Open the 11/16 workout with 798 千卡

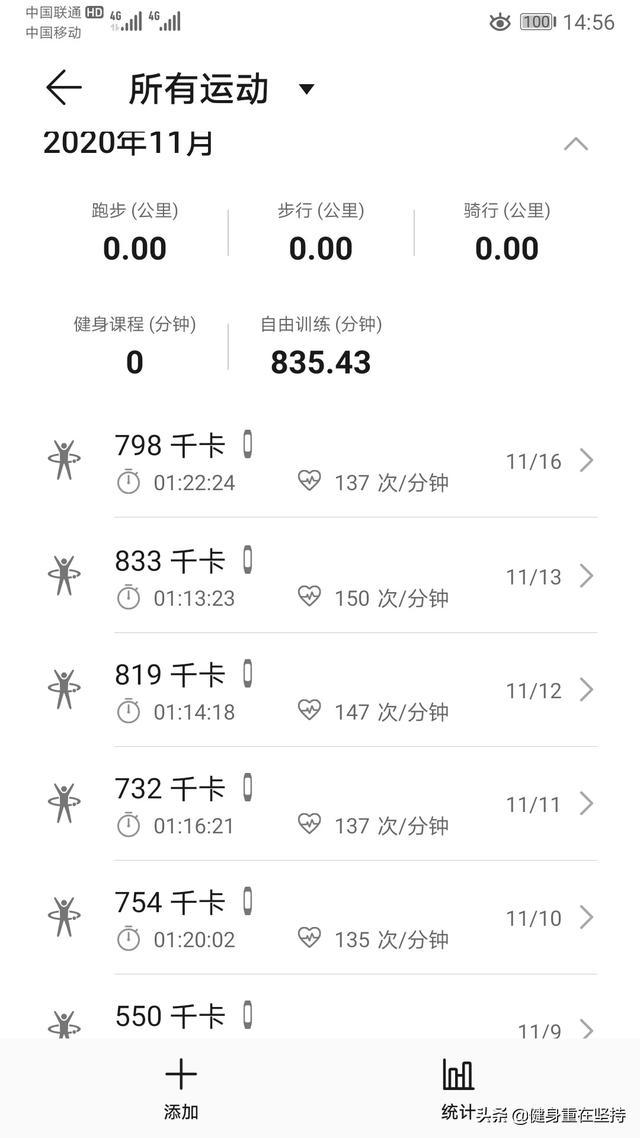(320, 461)
